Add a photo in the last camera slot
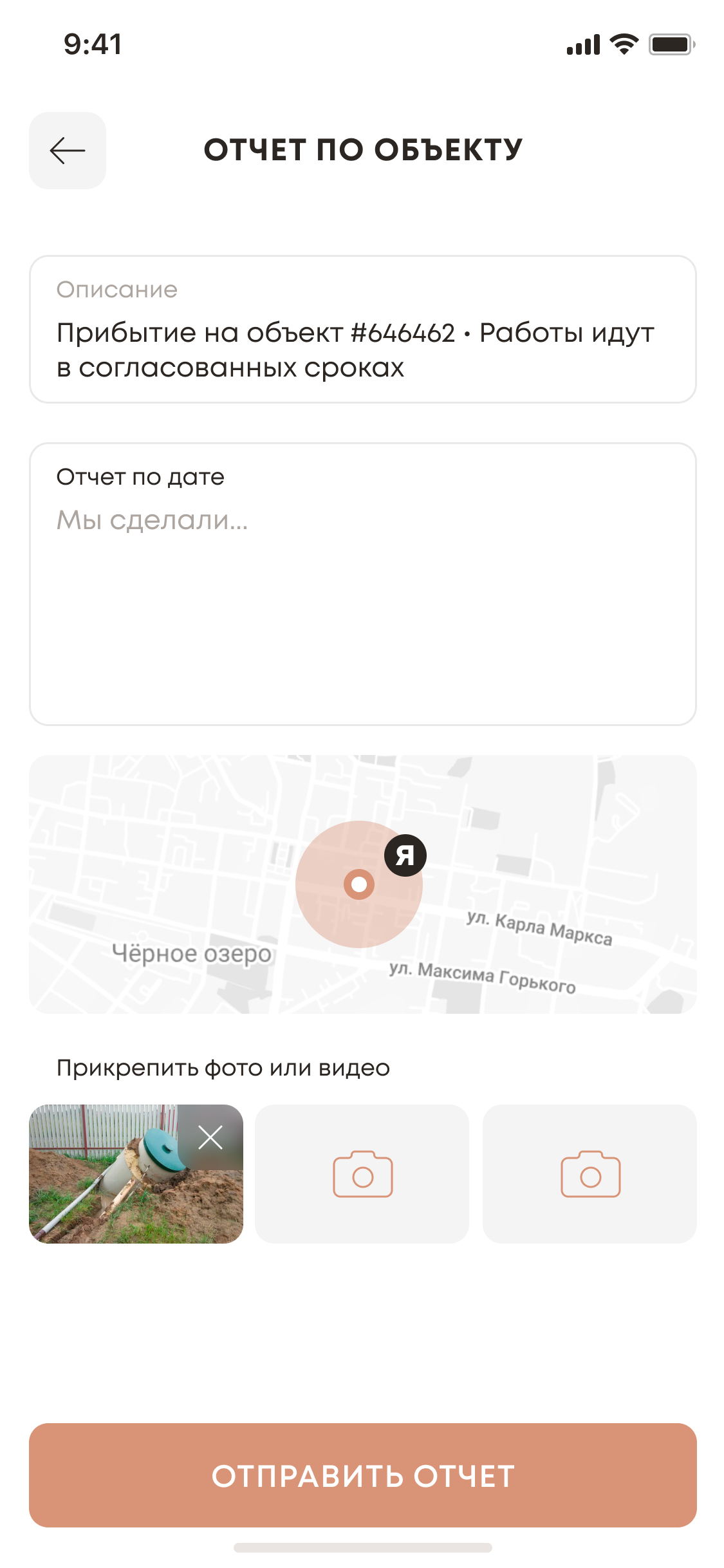 point(589,1174)
